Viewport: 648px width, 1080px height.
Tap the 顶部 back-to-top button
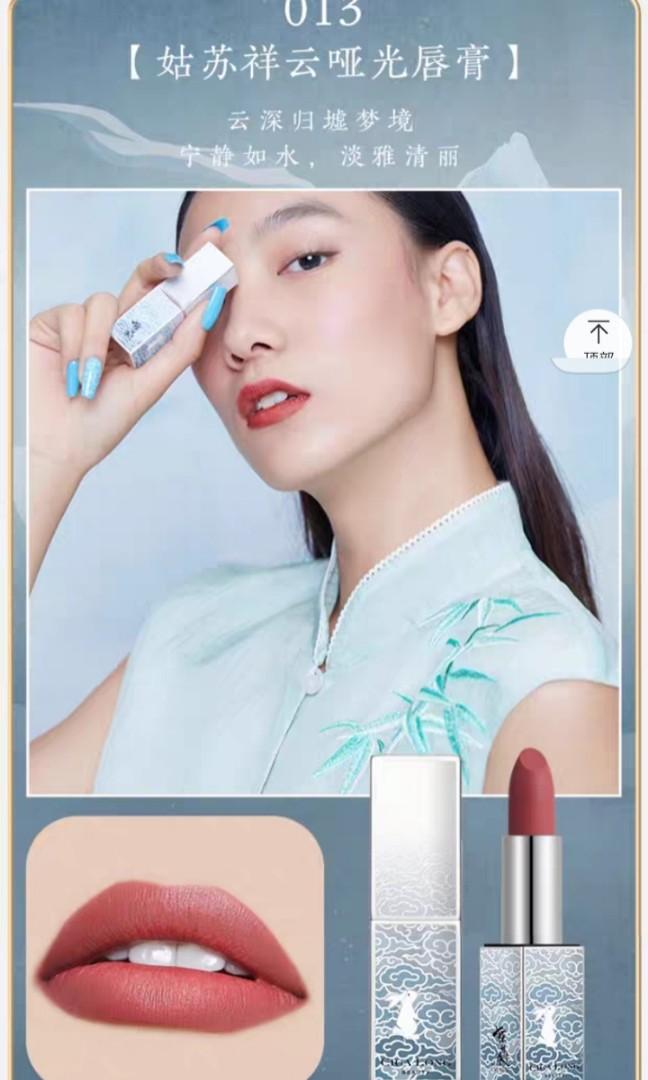tap(598, 336)
